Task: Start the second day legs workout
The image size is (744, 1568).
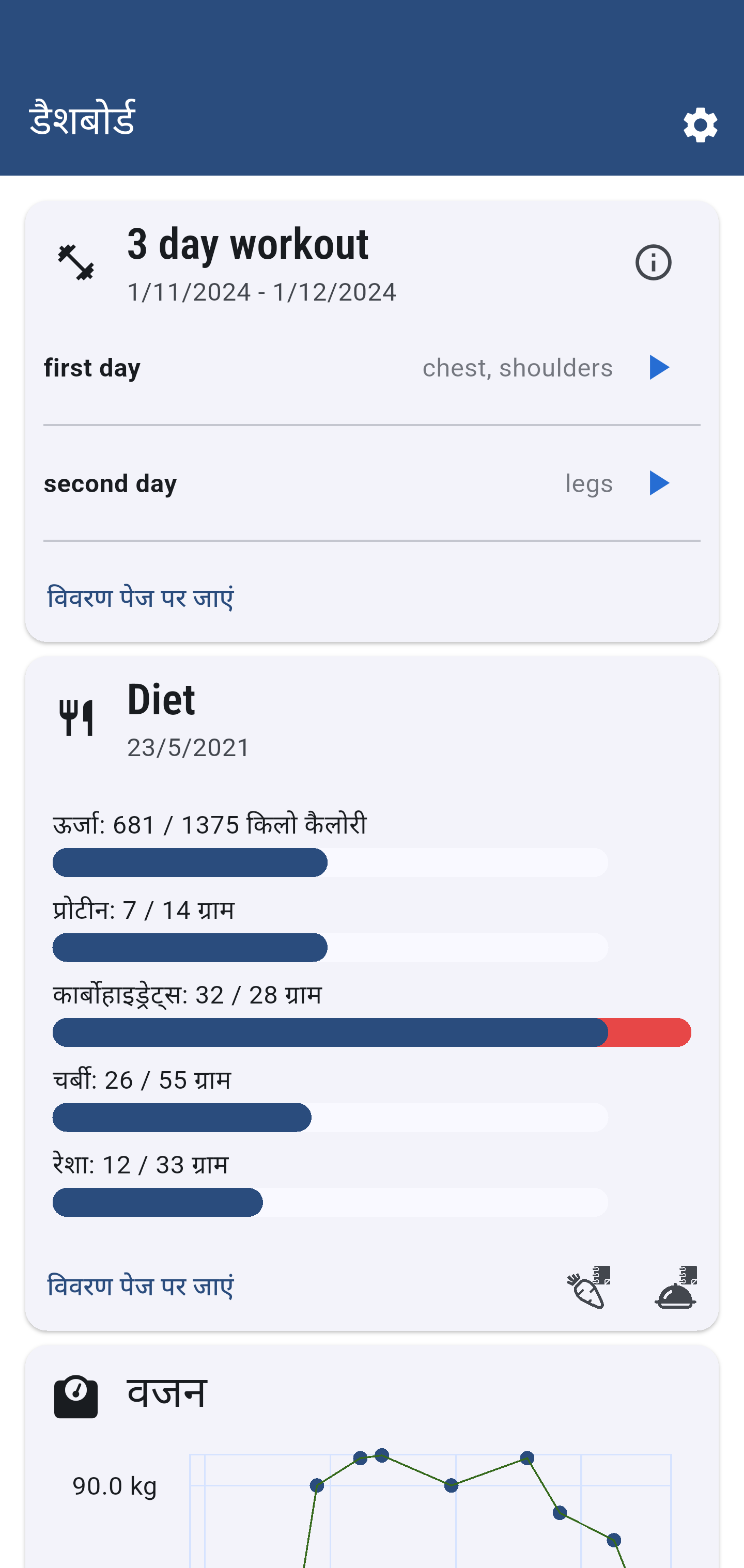Action: tap(659, 483)
